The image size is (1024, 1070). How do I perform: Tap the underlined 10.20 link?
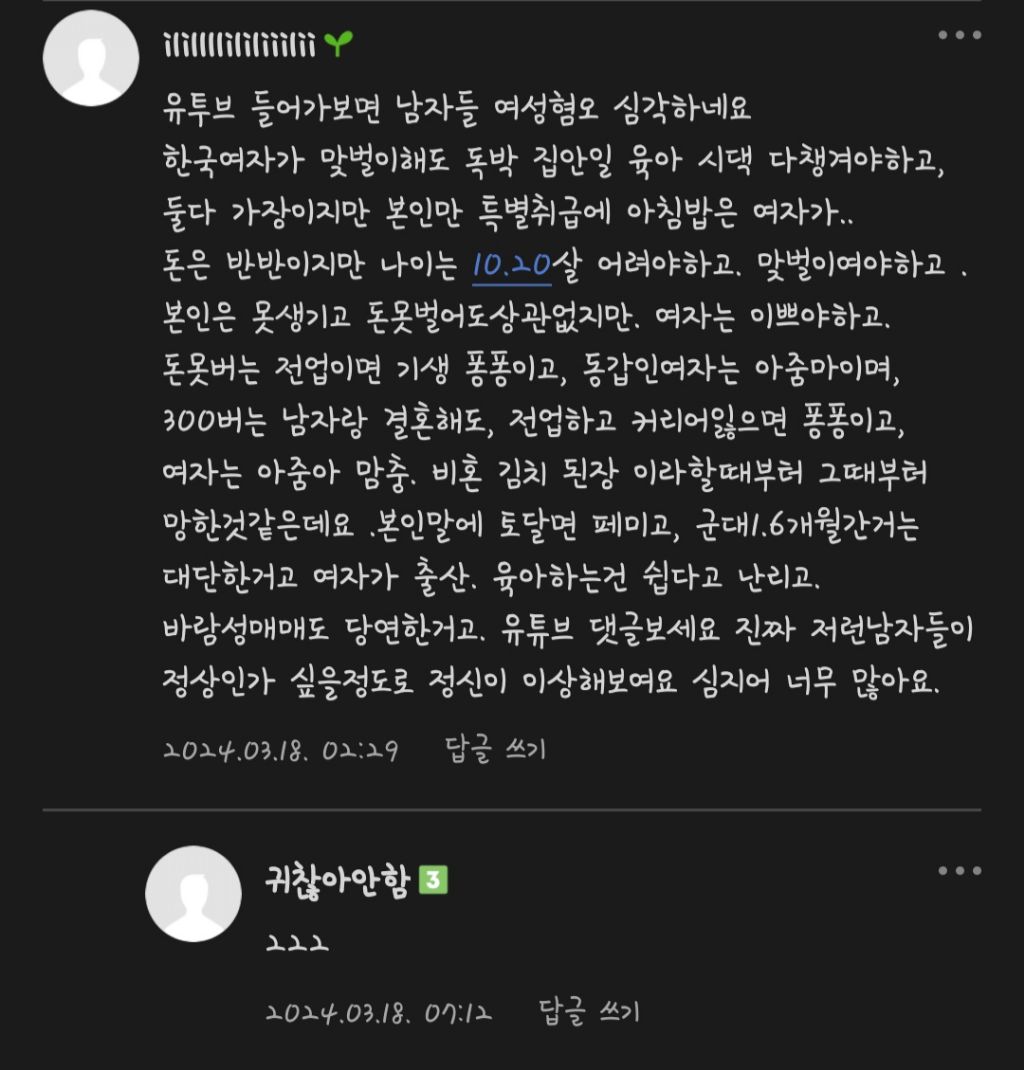[x=512, y=264]
